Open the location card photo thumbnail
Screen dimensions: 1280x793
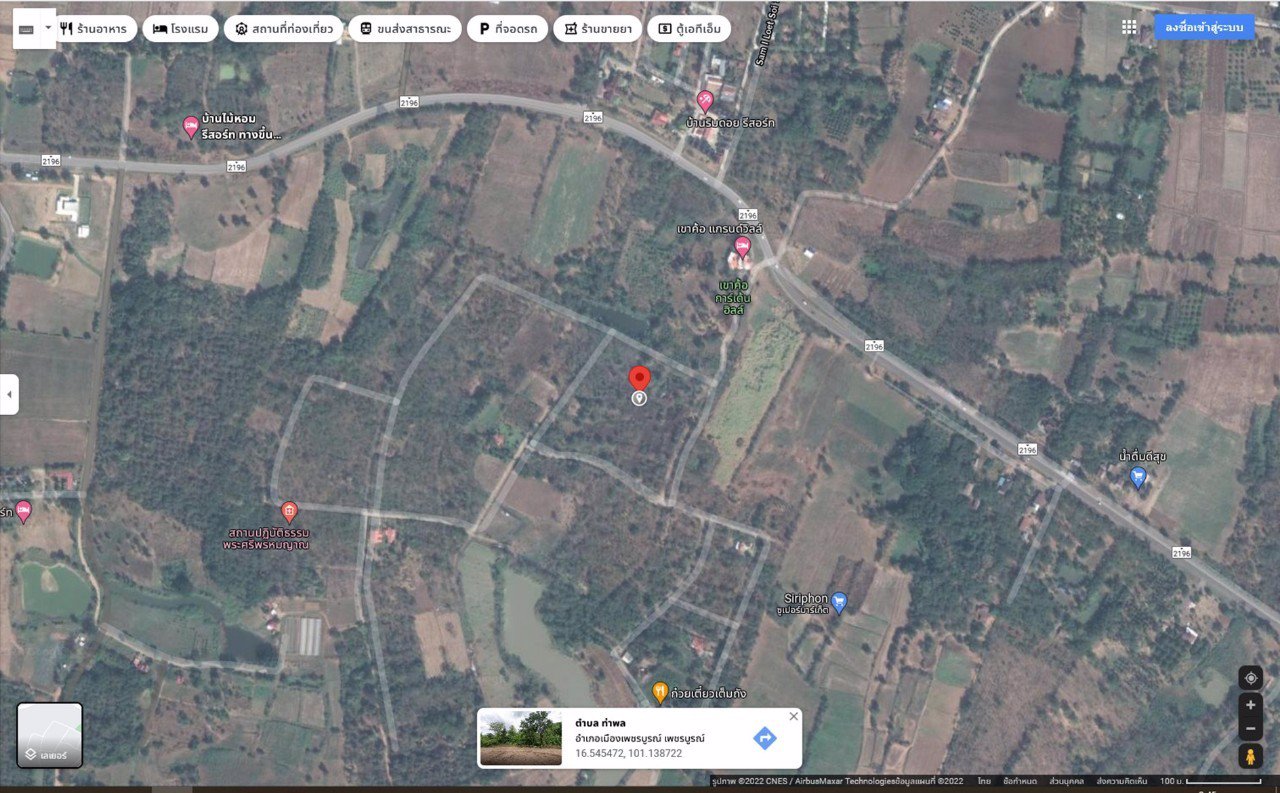pos(521,738)
